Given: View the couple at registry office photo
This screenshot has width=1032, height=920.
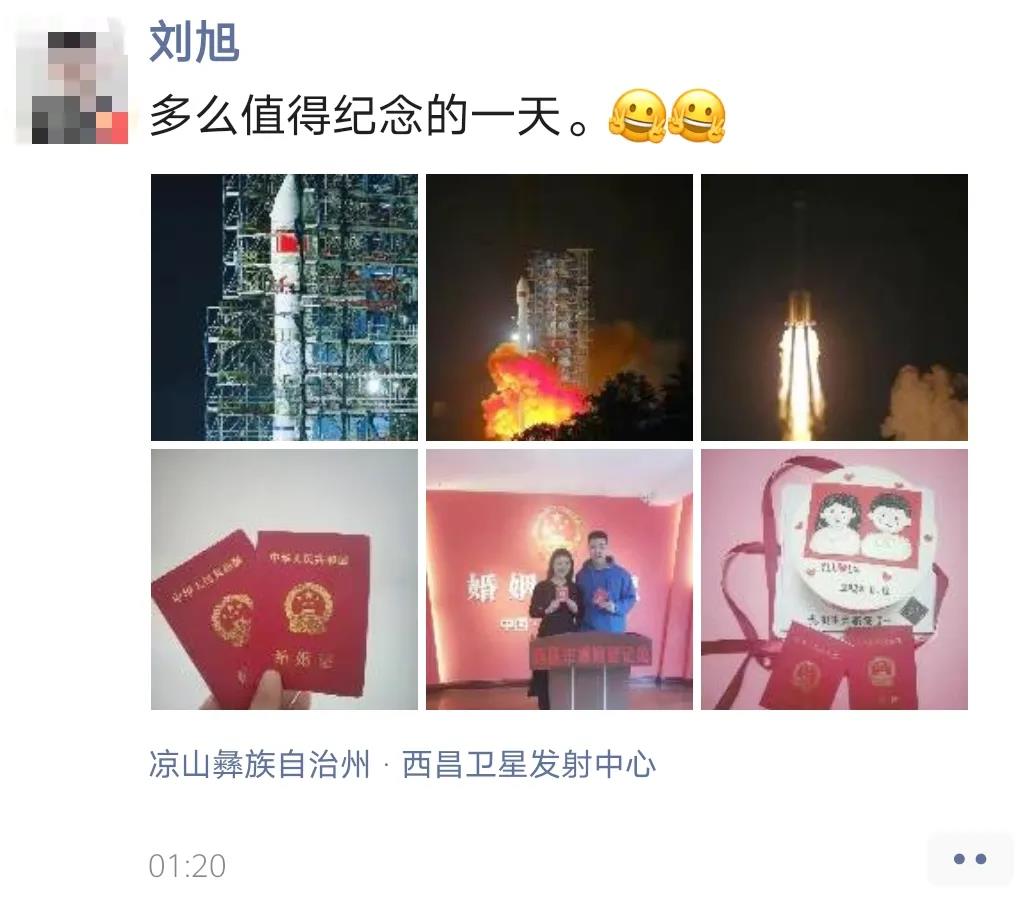Looking at the screenshot, I should tap(559, 579).
